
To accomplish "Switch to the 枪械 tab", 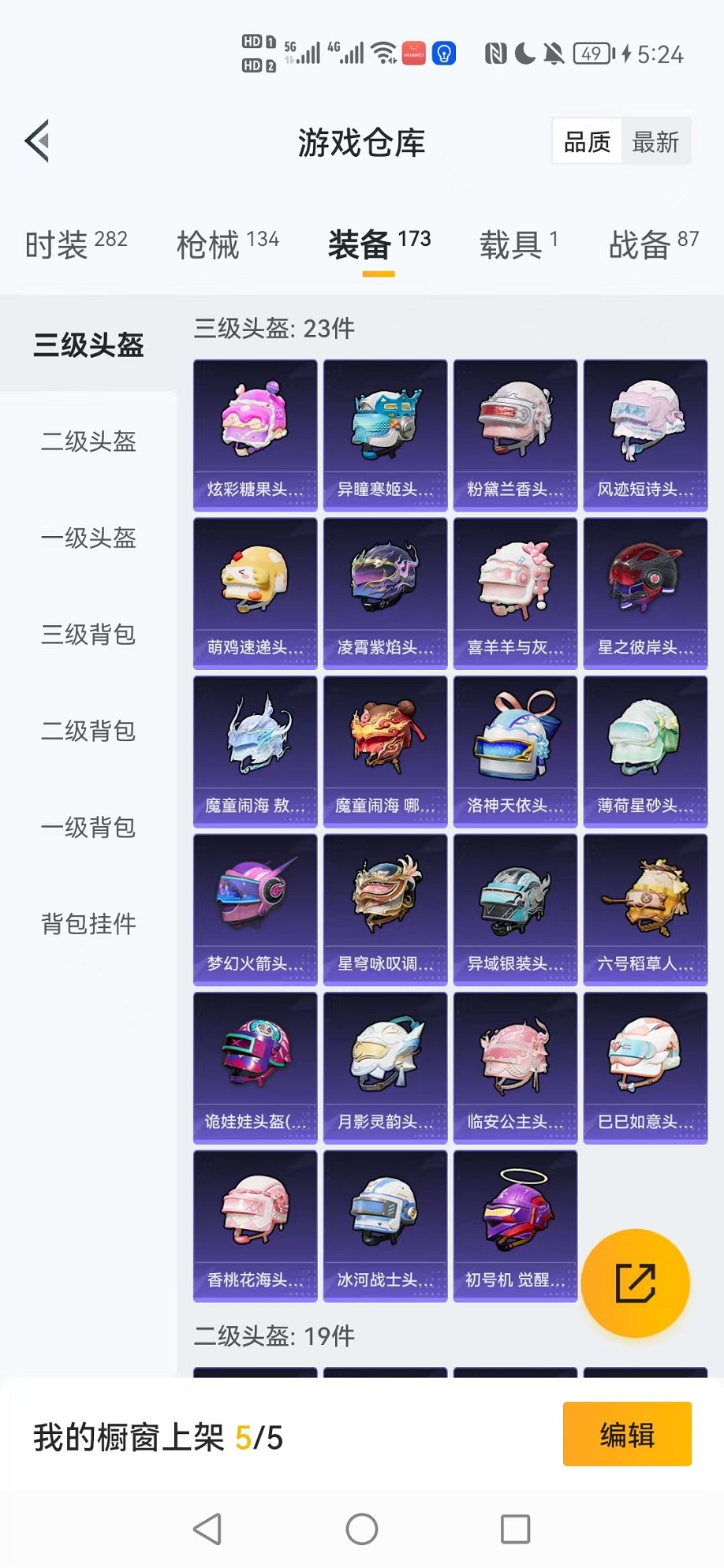I will 227,244.
